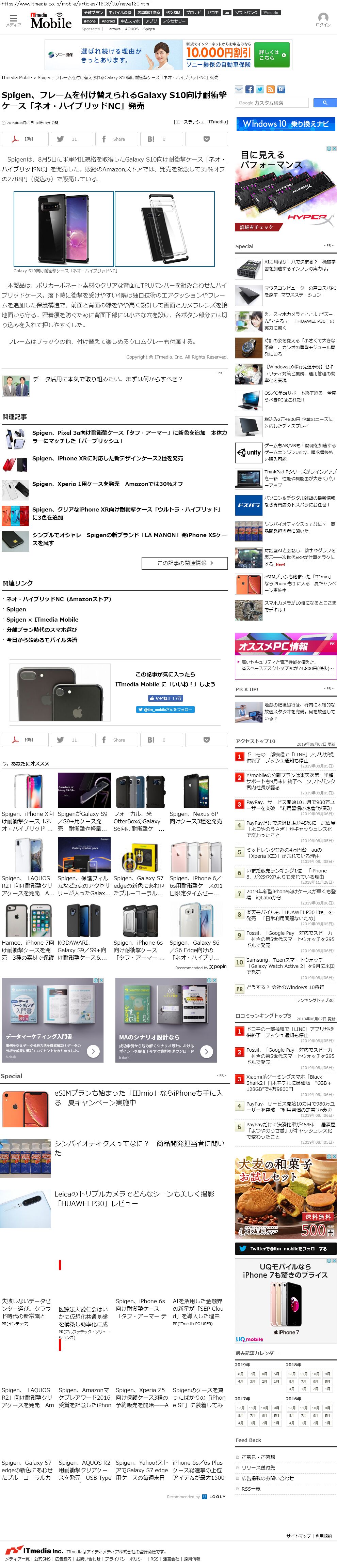This screenshot has height=1568, width=337.
Task: Open the ランキングトップ30 link
Action: (x=315, y=1000)
